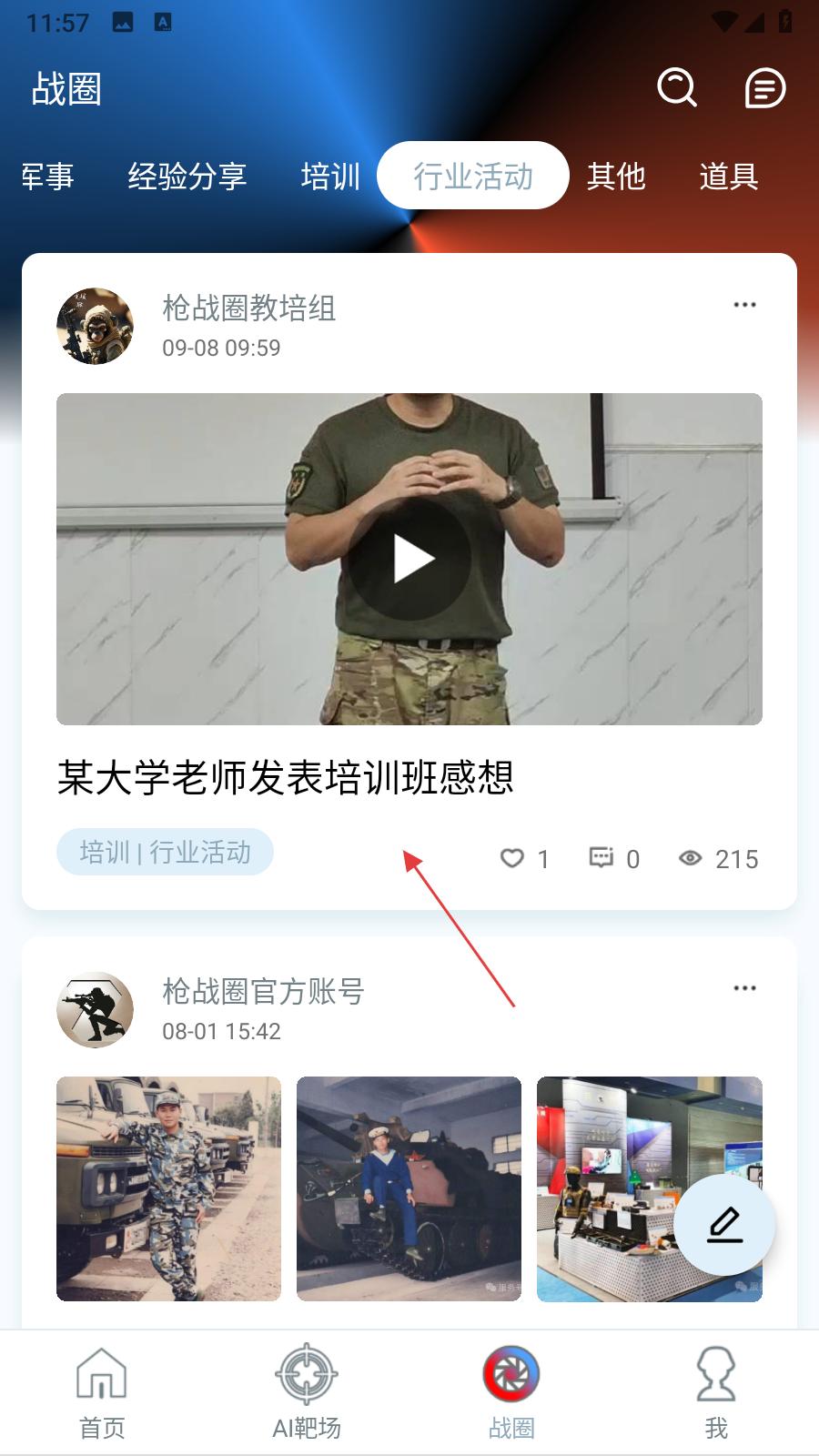
Task: View the tank photo in 枪战圈官方账号 post
Action: pos(409,1188)
